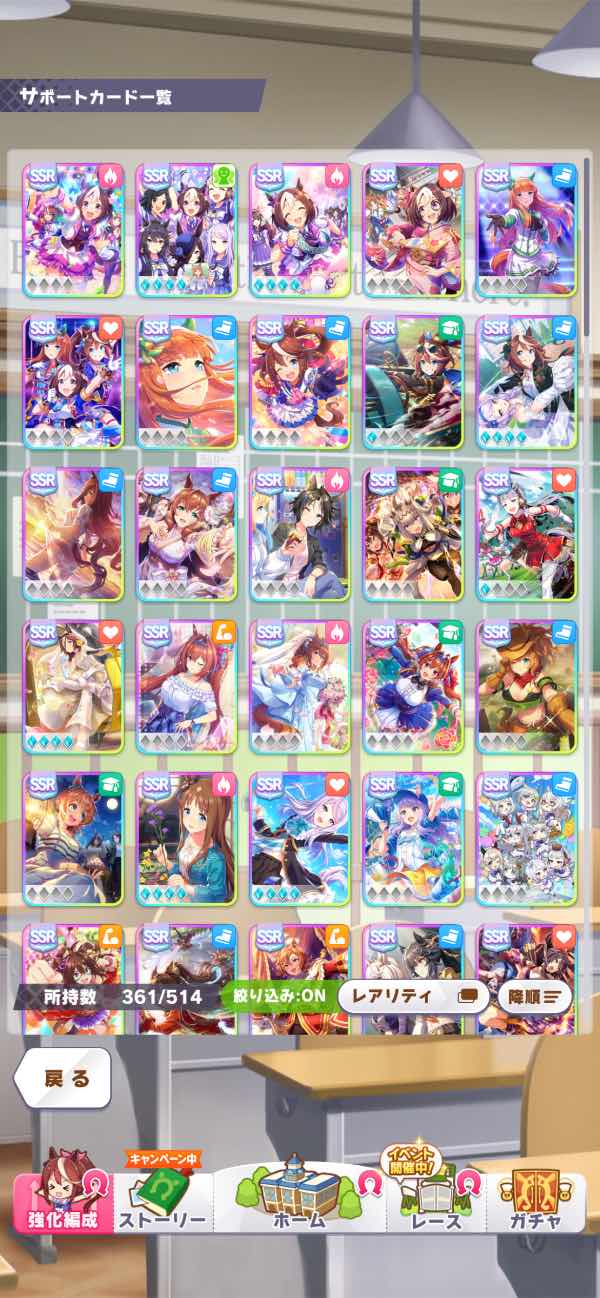Open the ガチャ tab

point(535,1200)
